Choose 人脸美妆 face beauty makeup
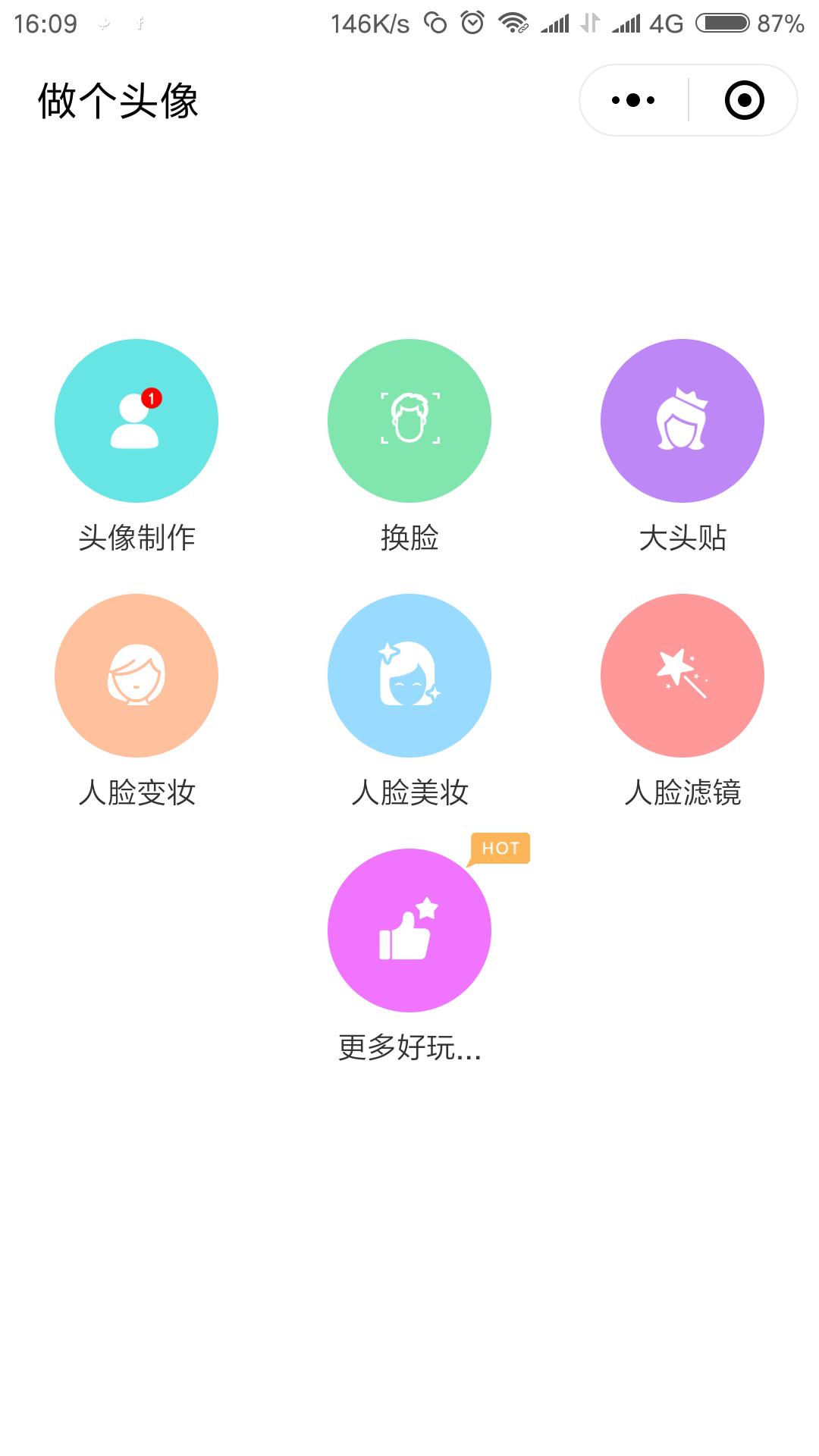The width and height of the screenshot is (819, 1456). [x=409, y=676]
